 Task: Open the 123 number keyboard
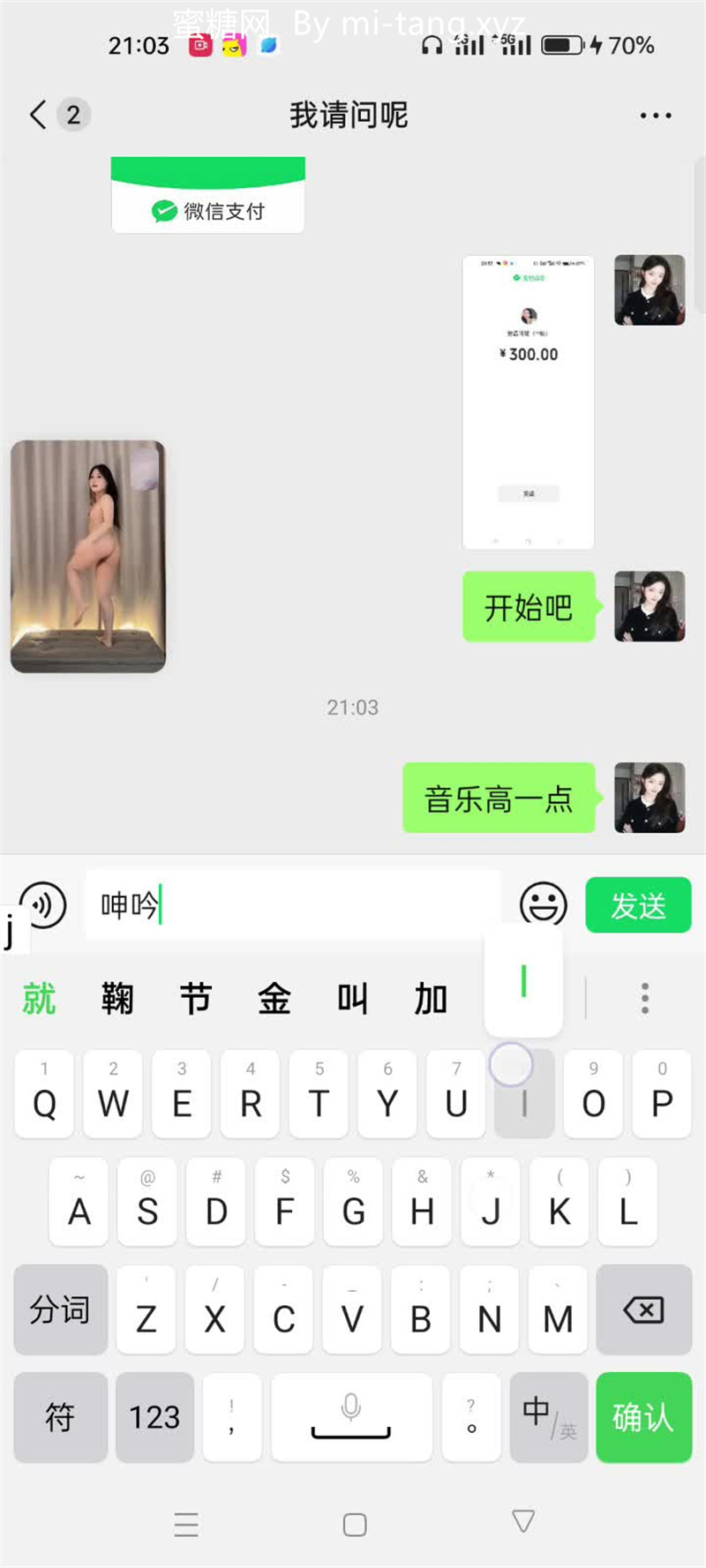[154, 1417]
